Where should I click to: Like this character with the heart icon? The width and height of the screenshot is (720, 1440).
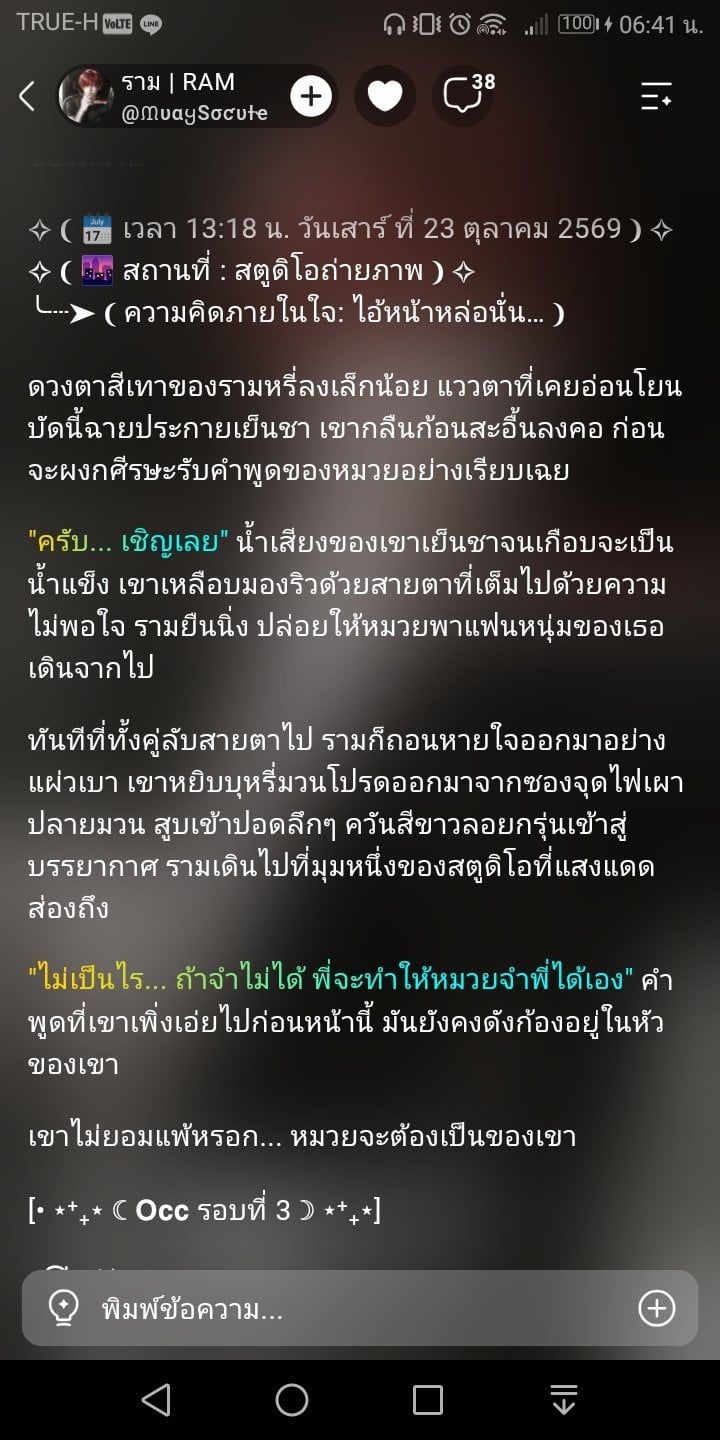pyautogui.click(x=385, y=96)
